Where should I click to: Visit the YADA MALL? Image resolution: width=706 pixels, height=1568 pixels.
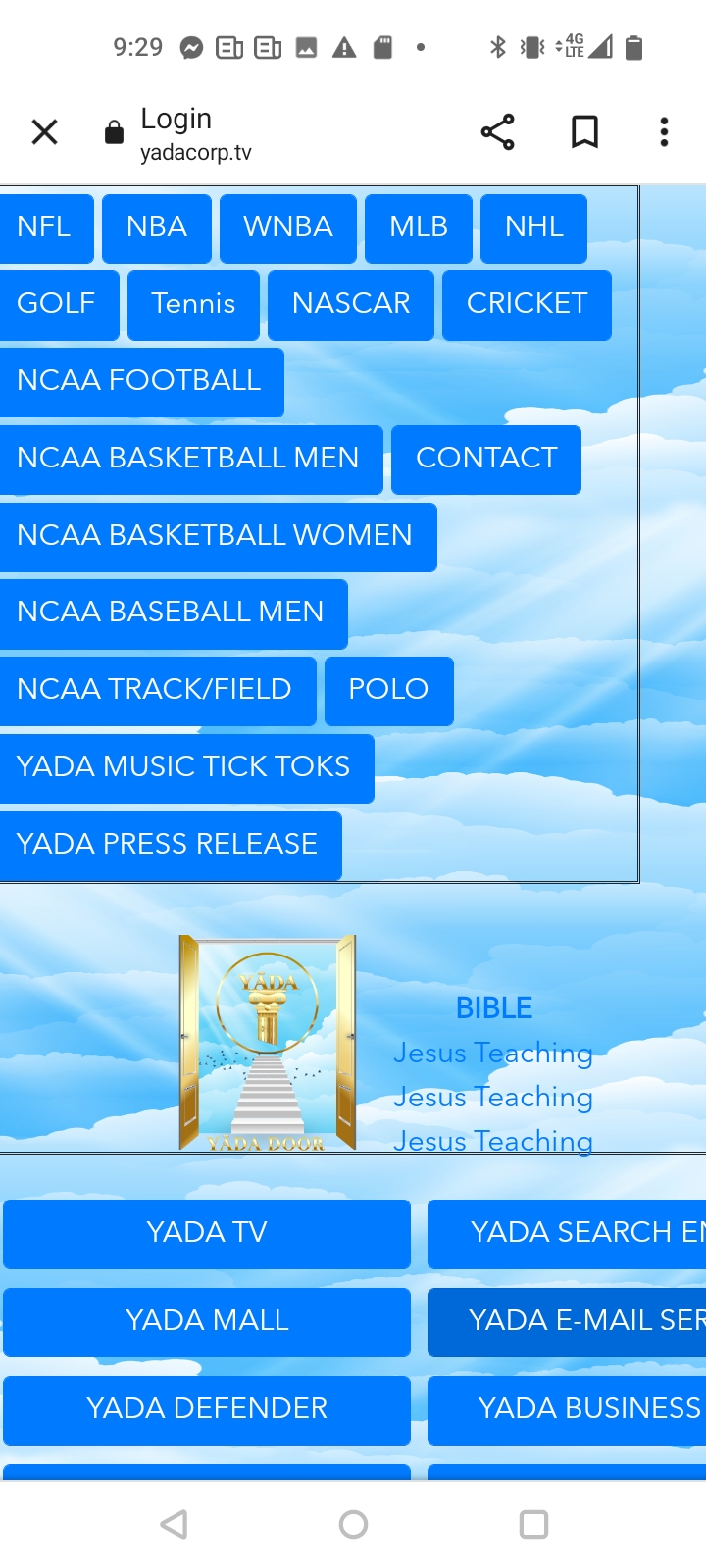(207, 1321)
